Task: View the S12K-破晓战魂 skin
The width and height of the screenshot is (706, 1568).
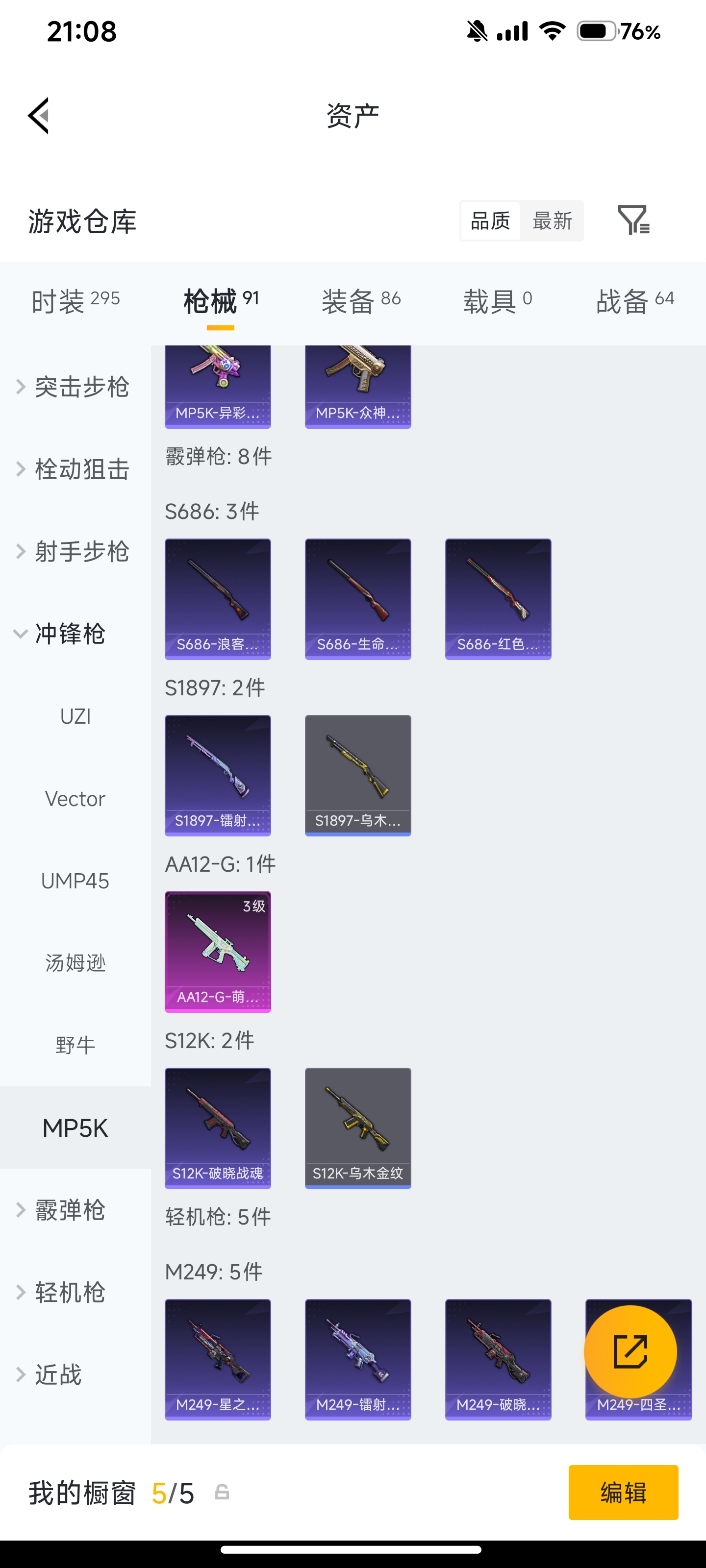Action: point(218,1128)
